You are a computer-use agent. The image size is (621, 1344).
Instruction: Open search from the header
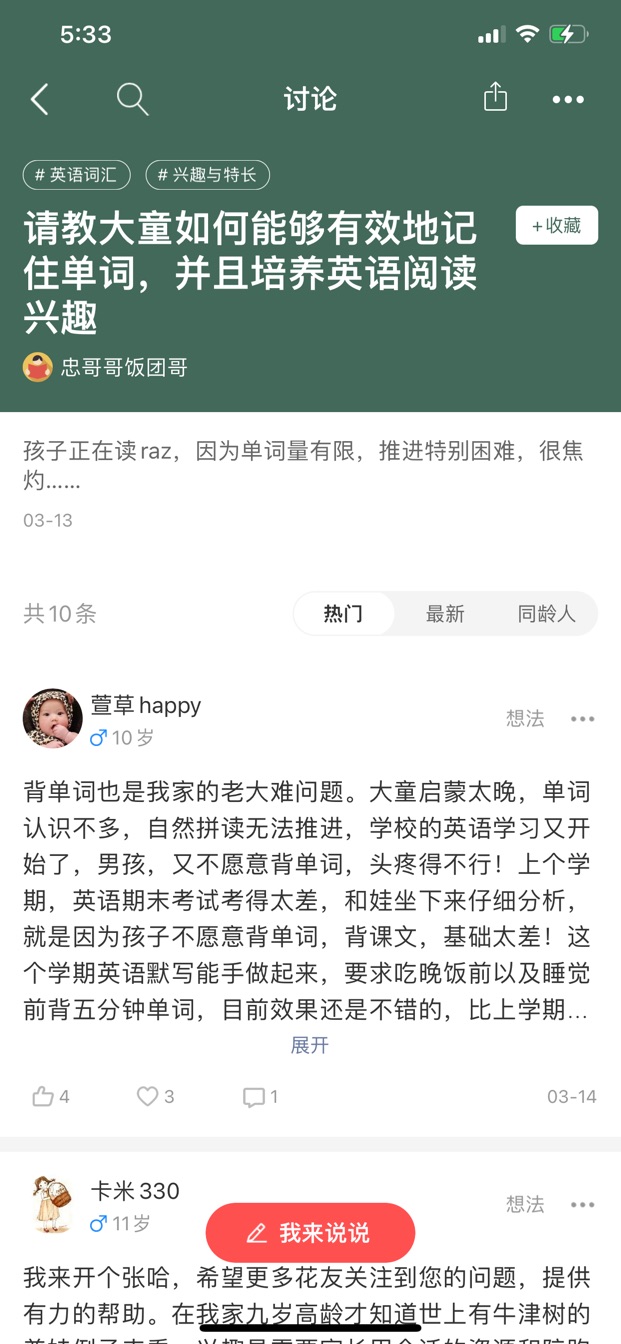[132, 99]
